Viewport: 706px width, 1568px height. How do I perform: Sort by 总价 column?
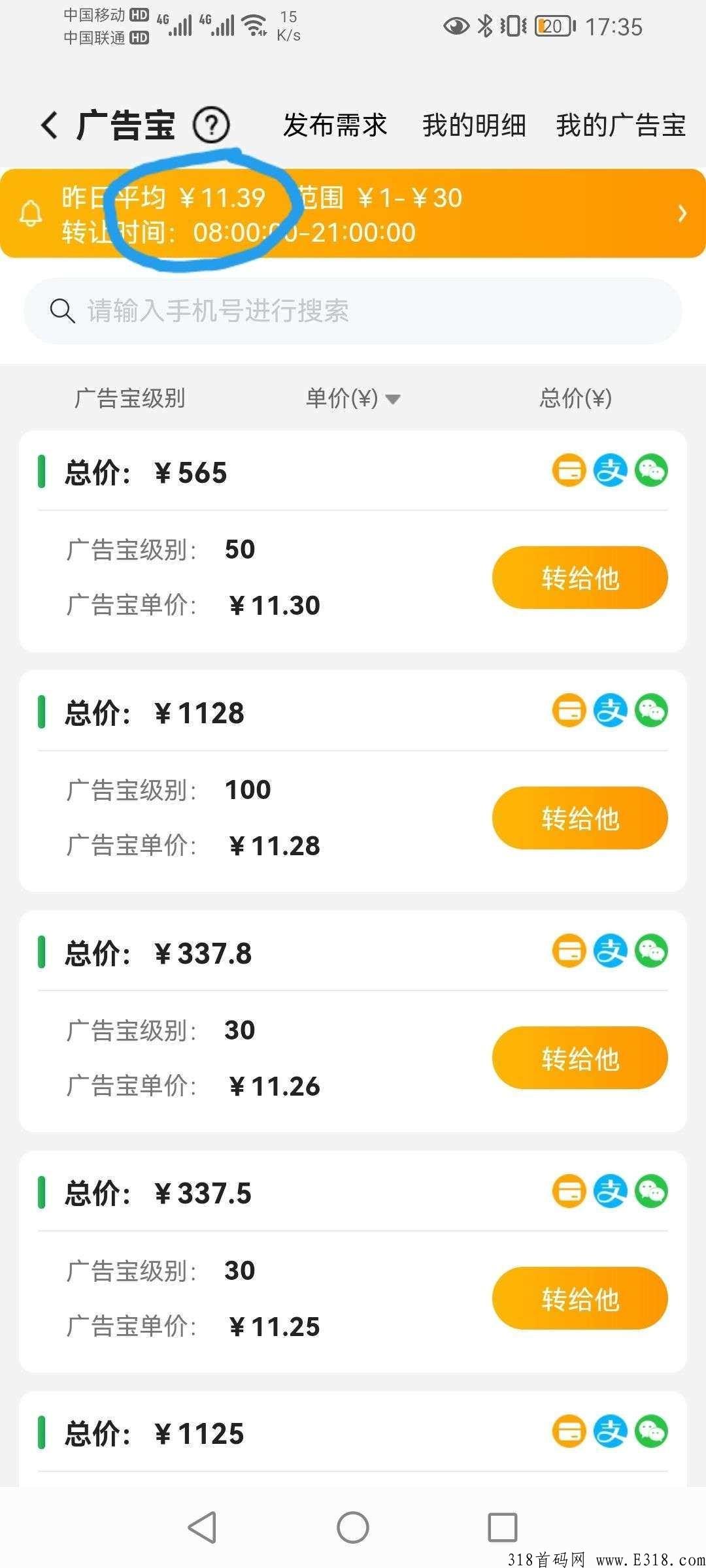pyautogui.click(x=575, y=398)
